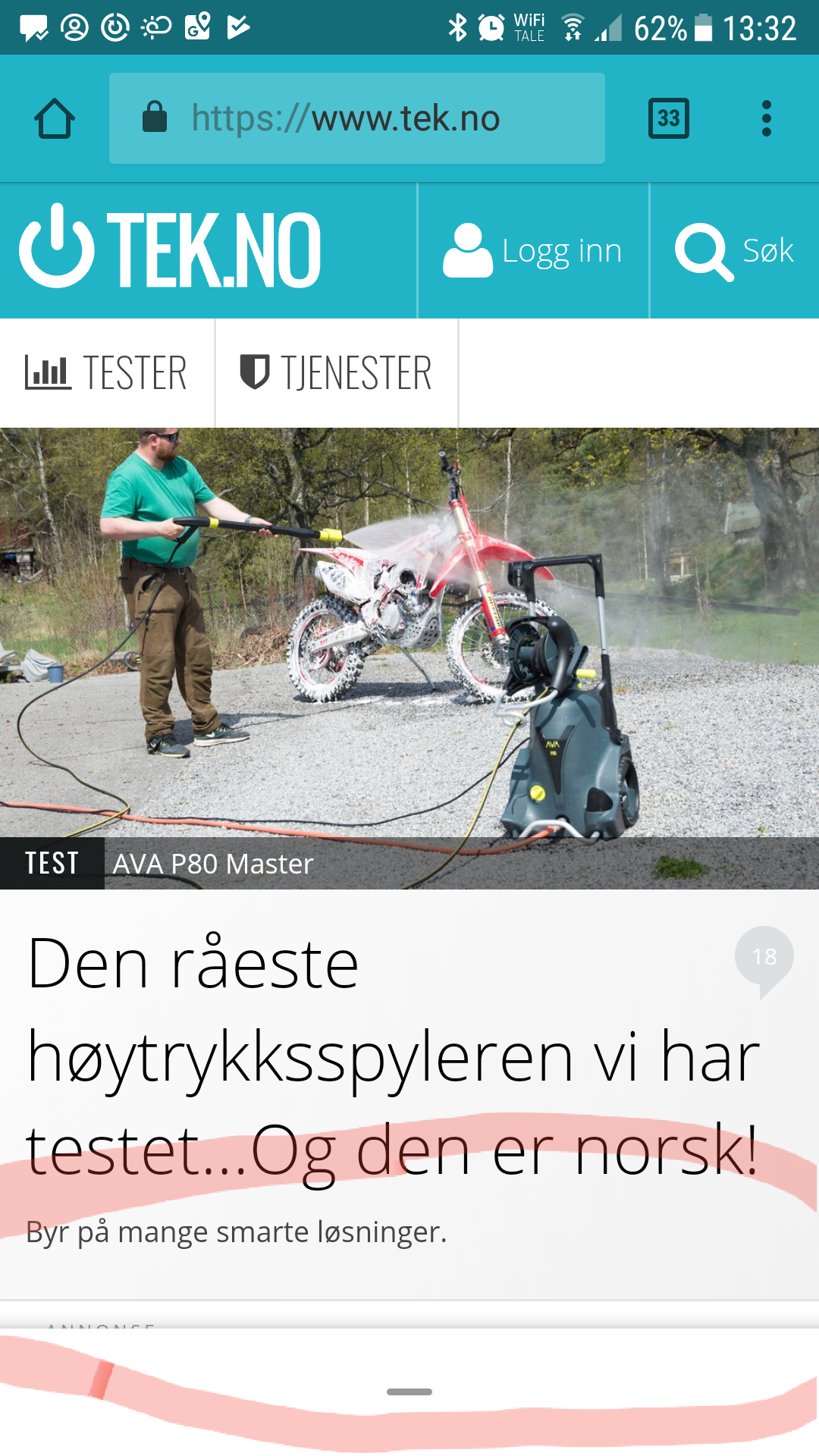The height and width of the screenshot is (1456, 819).
Task: Tap the TEK.NO logo to go home
Action: pos(170,249)
